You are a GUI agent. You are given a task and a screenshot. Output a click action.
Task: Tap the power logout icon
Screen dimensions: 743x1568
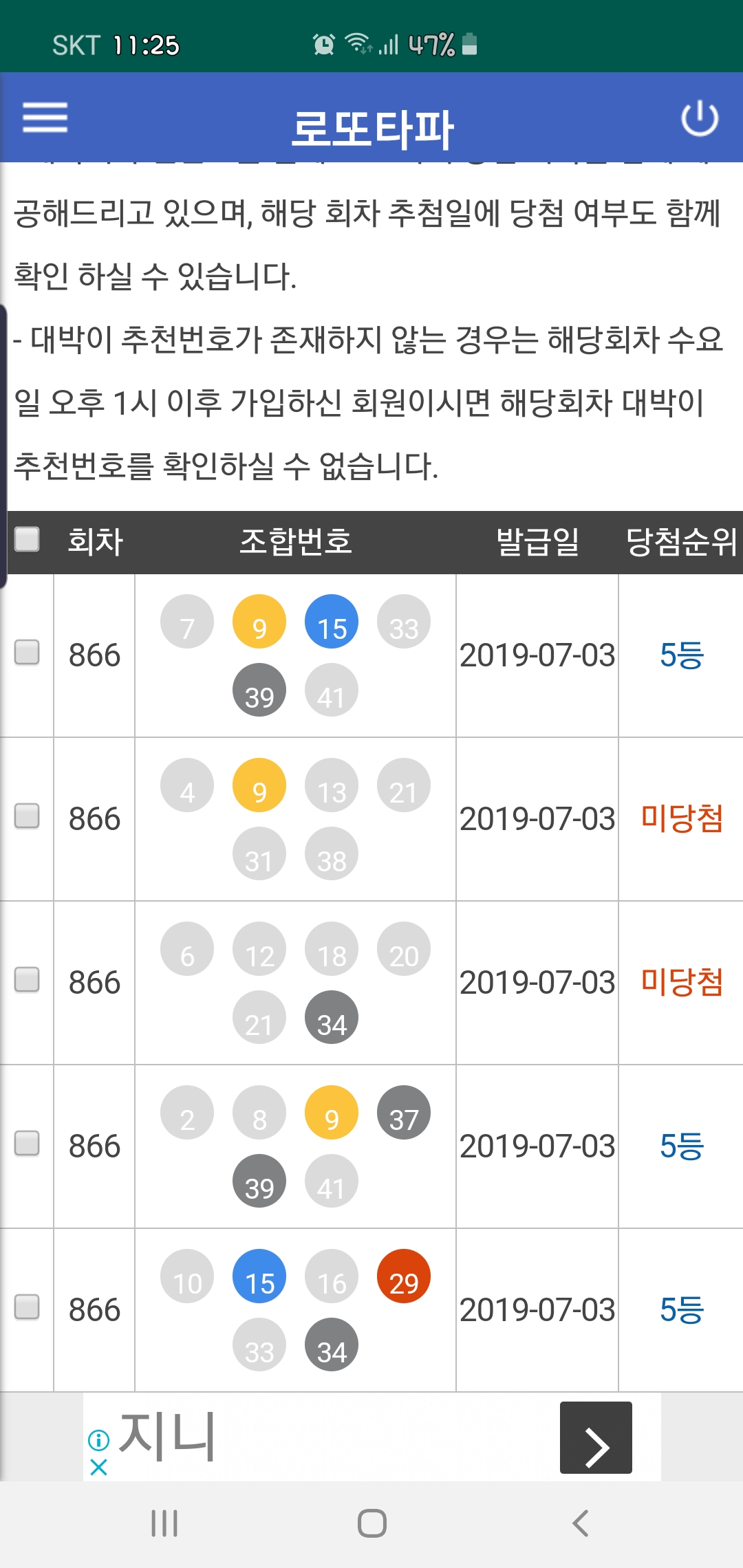(x=700, y=118)
